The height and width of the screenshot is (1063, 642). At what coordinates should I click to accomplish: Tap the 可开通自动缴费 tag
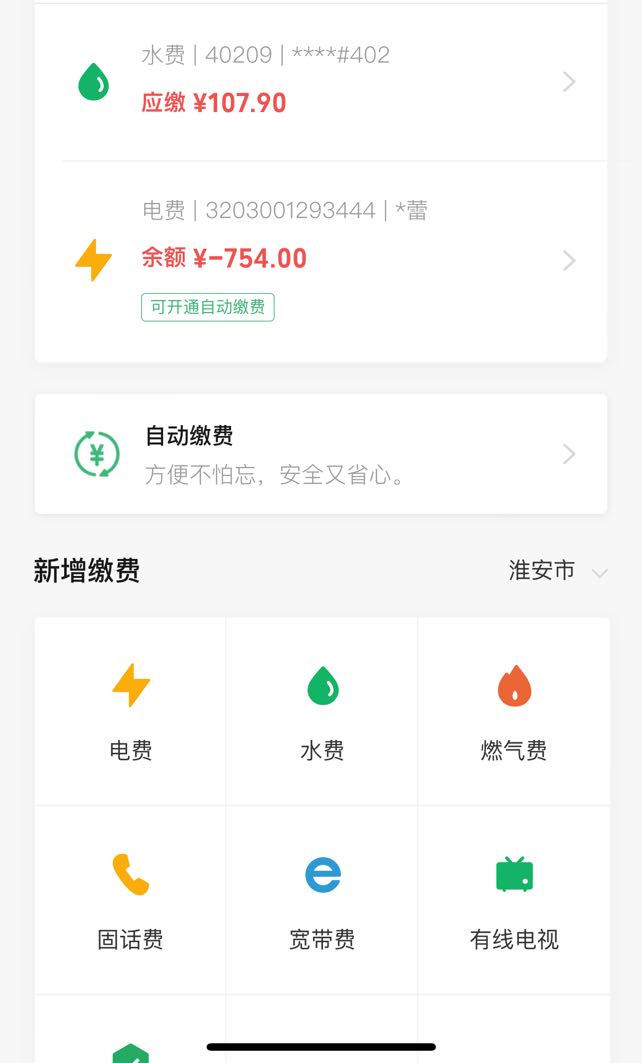coord(207,307)
